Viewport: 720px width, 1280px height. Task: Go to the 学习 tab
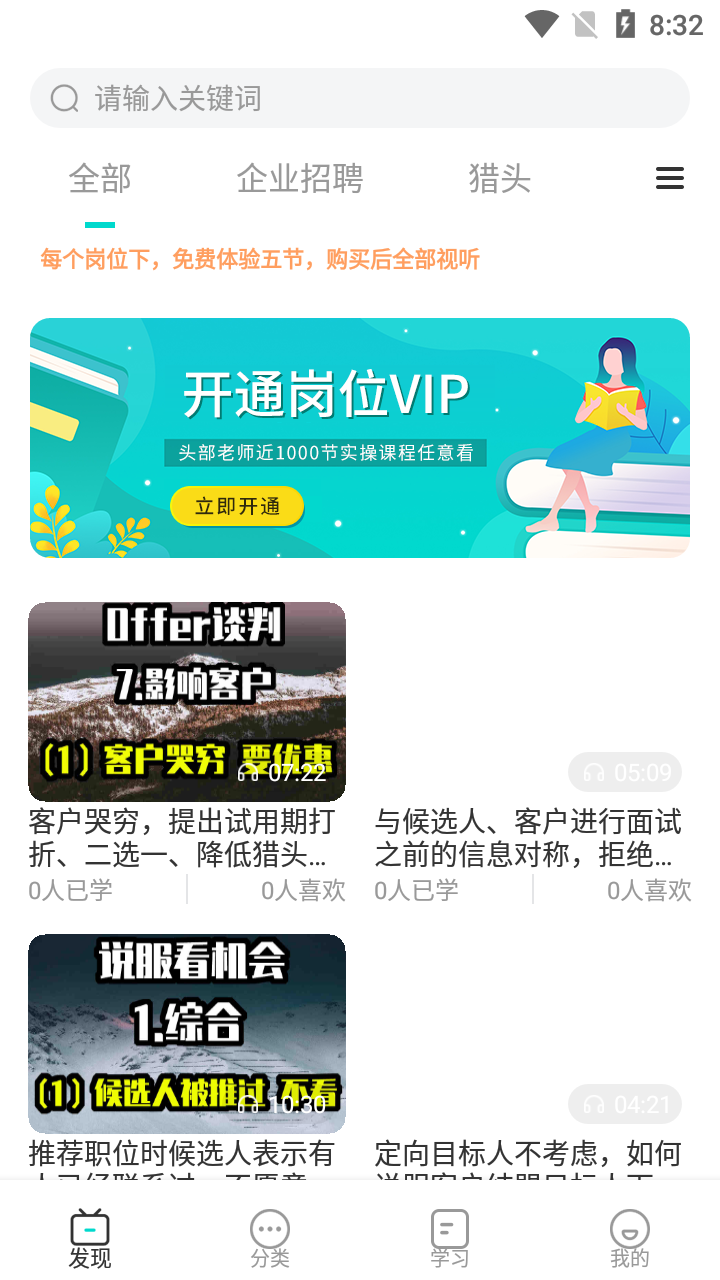(450, 1238)
